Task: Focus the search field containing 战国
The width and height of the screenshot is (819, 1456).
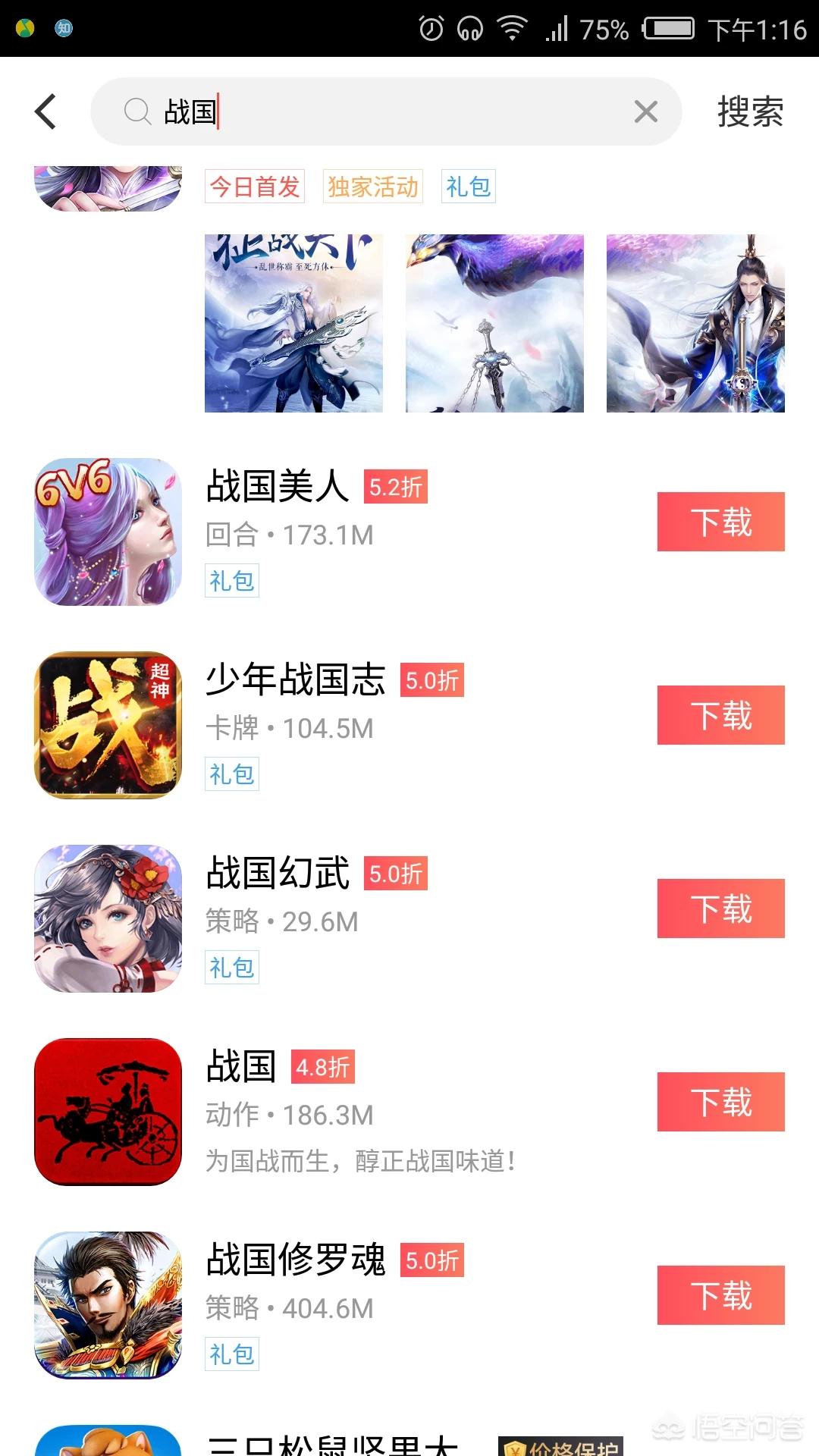Action: click(x=379, y=112)
